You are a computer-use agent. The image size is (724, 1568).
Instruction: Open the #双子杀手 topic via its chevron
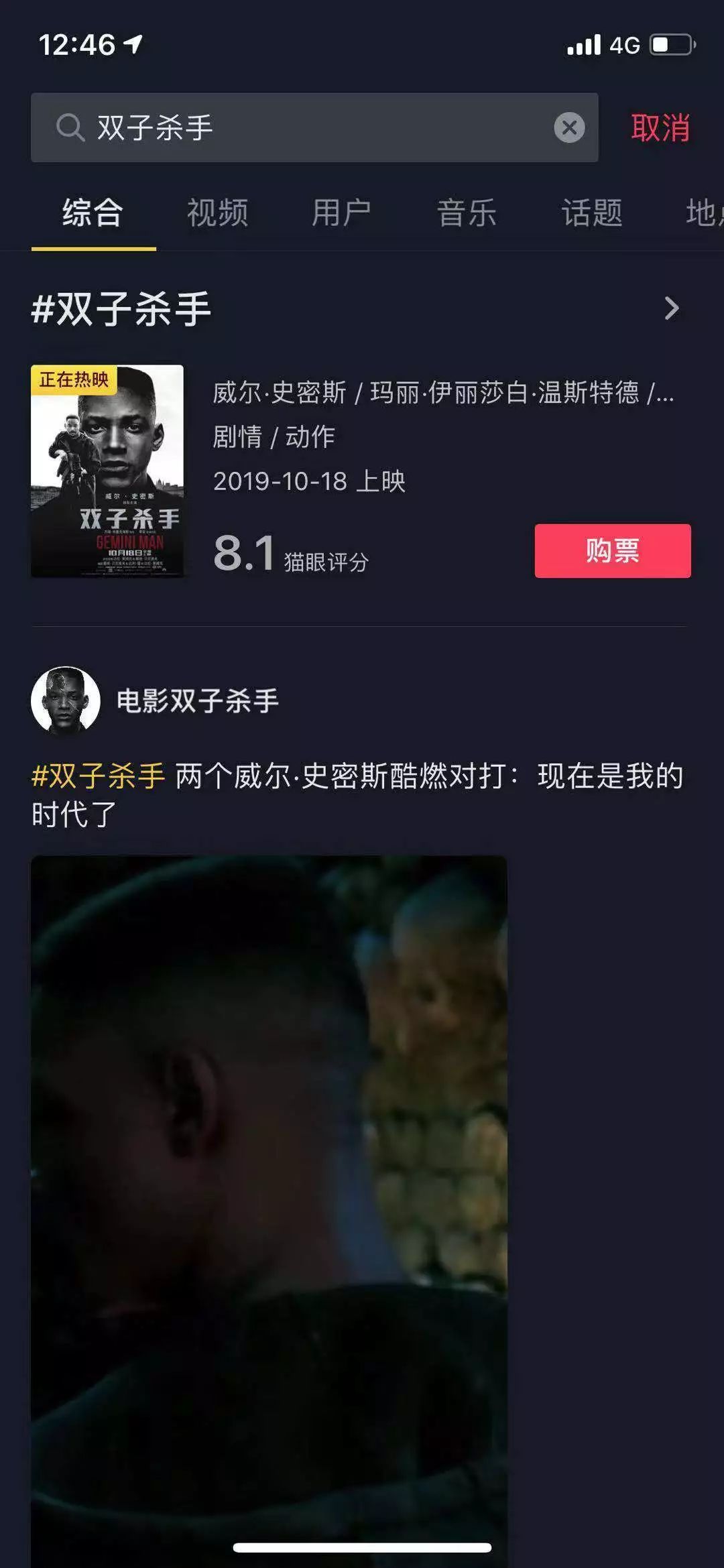(x=671, y=308)
